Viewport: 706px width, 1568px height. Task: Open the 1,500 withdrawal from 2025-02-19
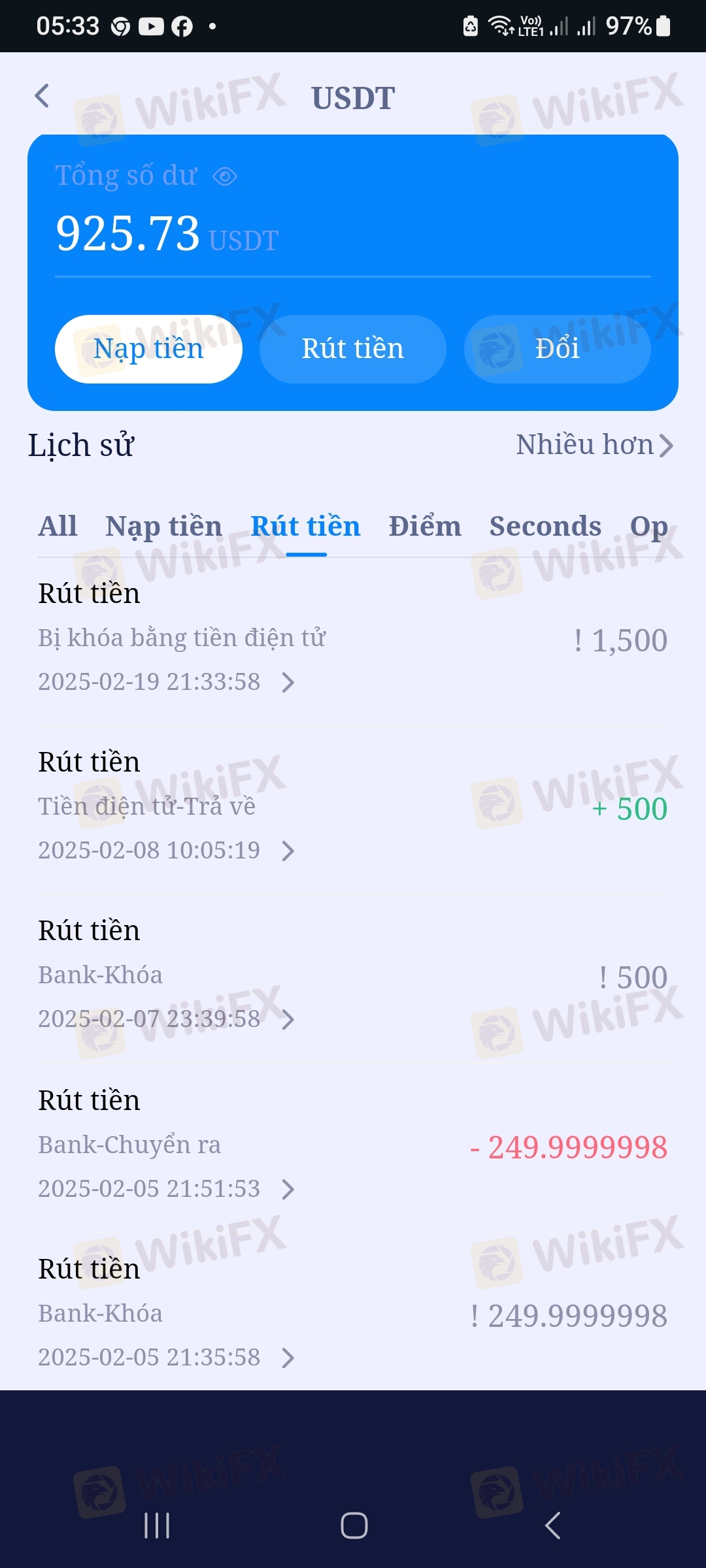click(x=353, y=638)
